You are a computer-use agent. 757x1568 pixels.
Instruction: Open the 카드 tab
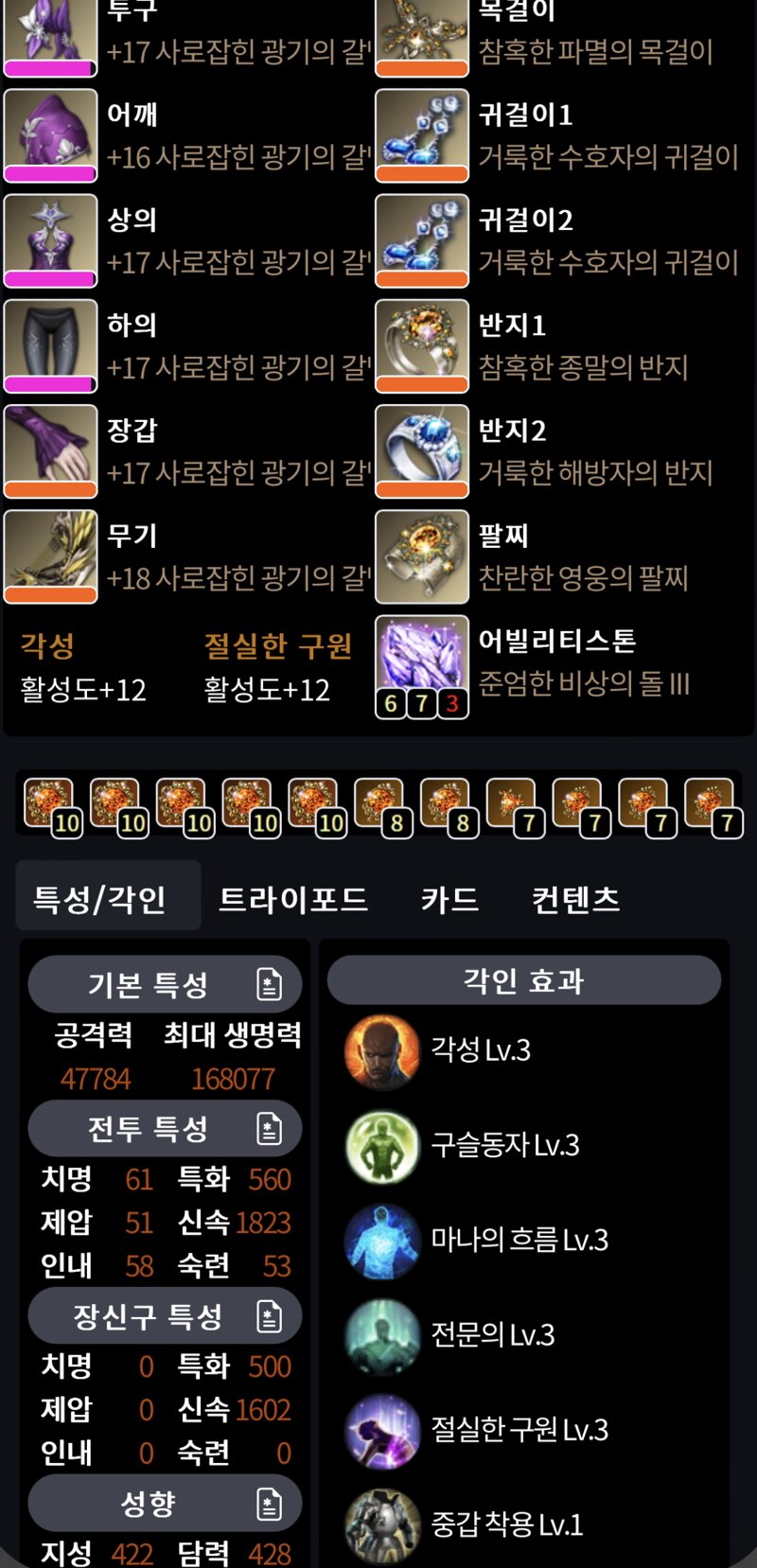point(449,898)
